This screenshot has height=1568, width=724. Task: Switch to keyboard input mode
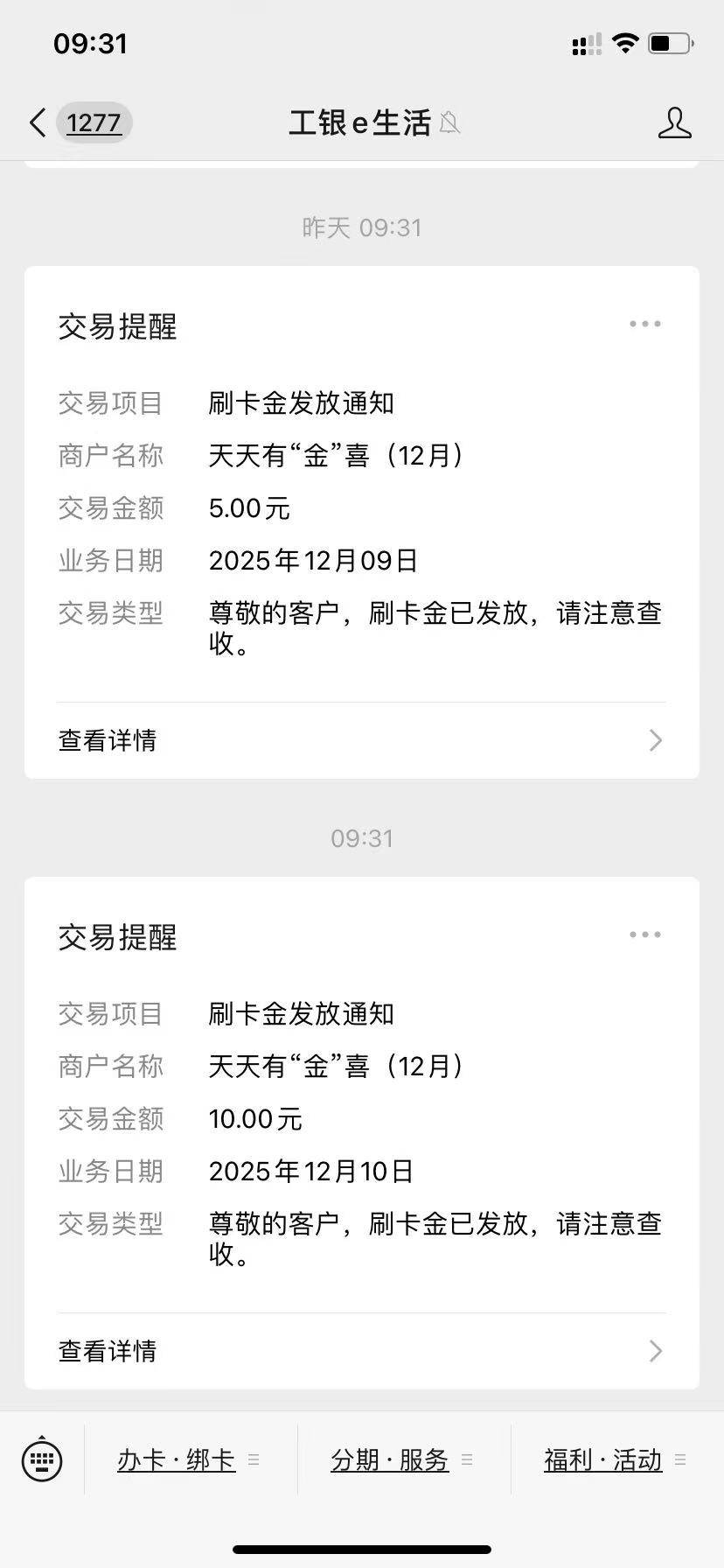42,1459
